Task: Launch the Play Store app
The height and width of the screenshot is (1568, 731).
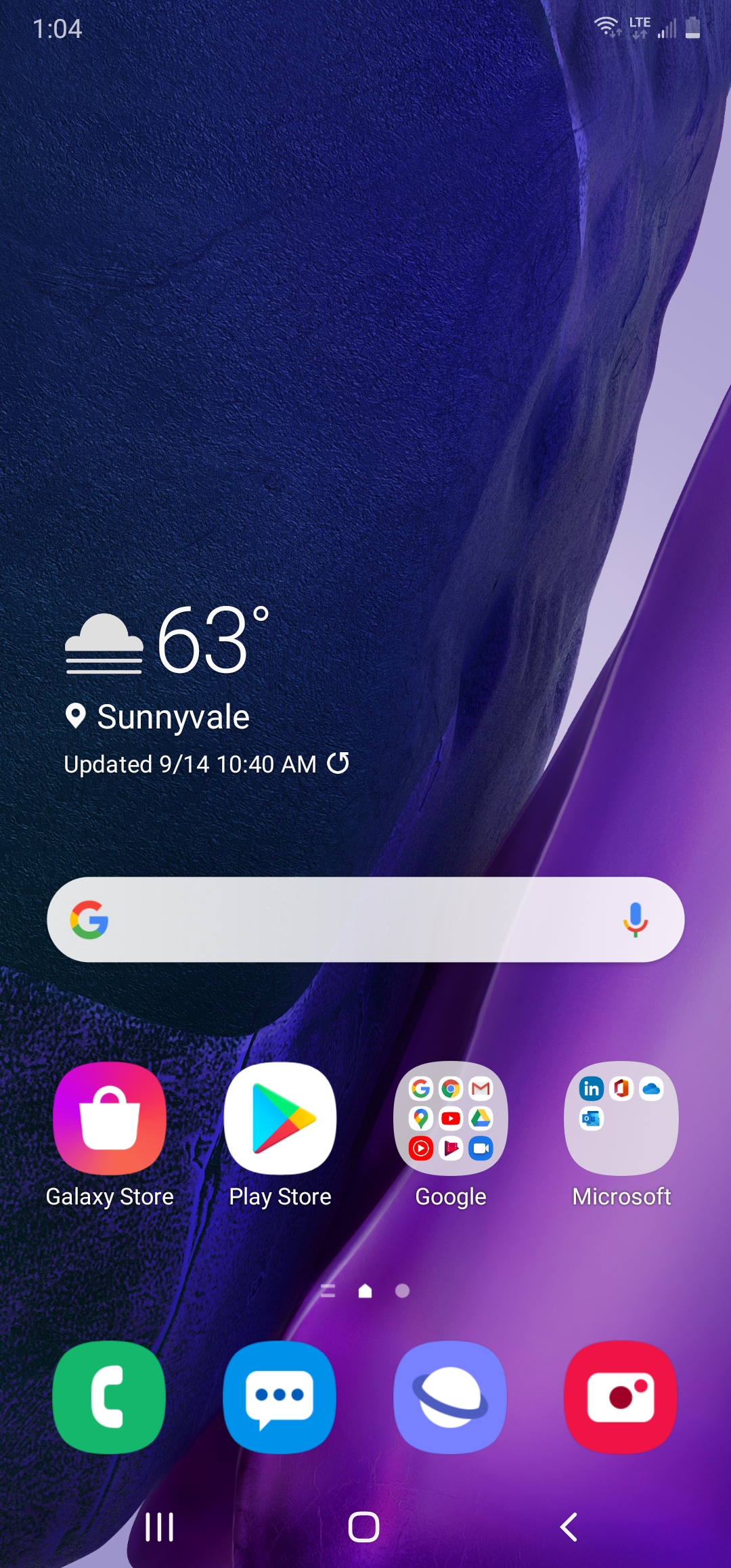Action: tap(280, 1119)
